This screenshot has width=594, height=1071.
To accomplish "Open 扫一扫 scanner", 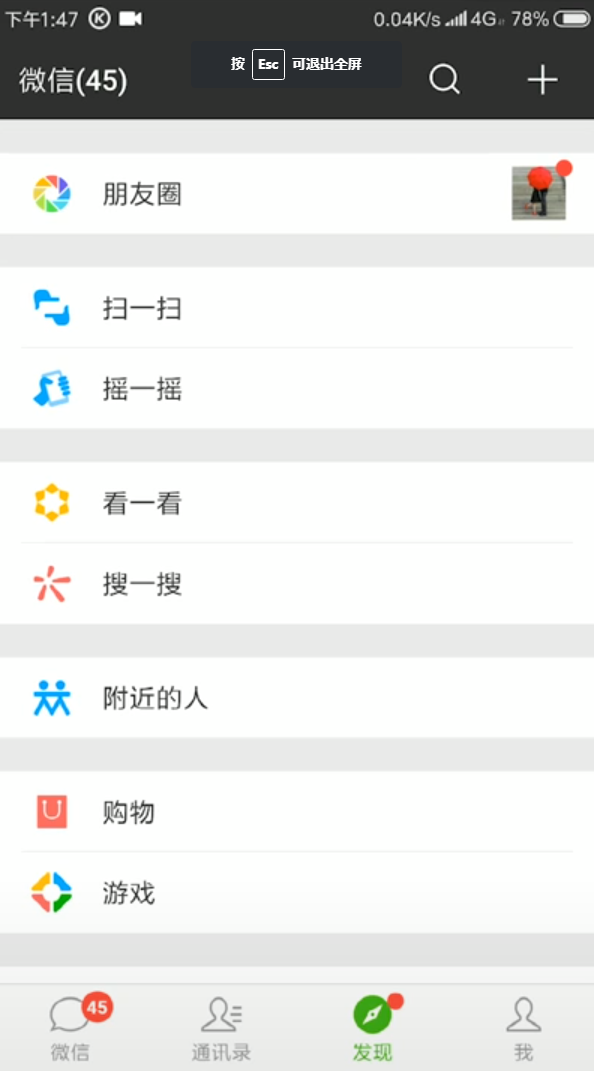I will [297, 308].
